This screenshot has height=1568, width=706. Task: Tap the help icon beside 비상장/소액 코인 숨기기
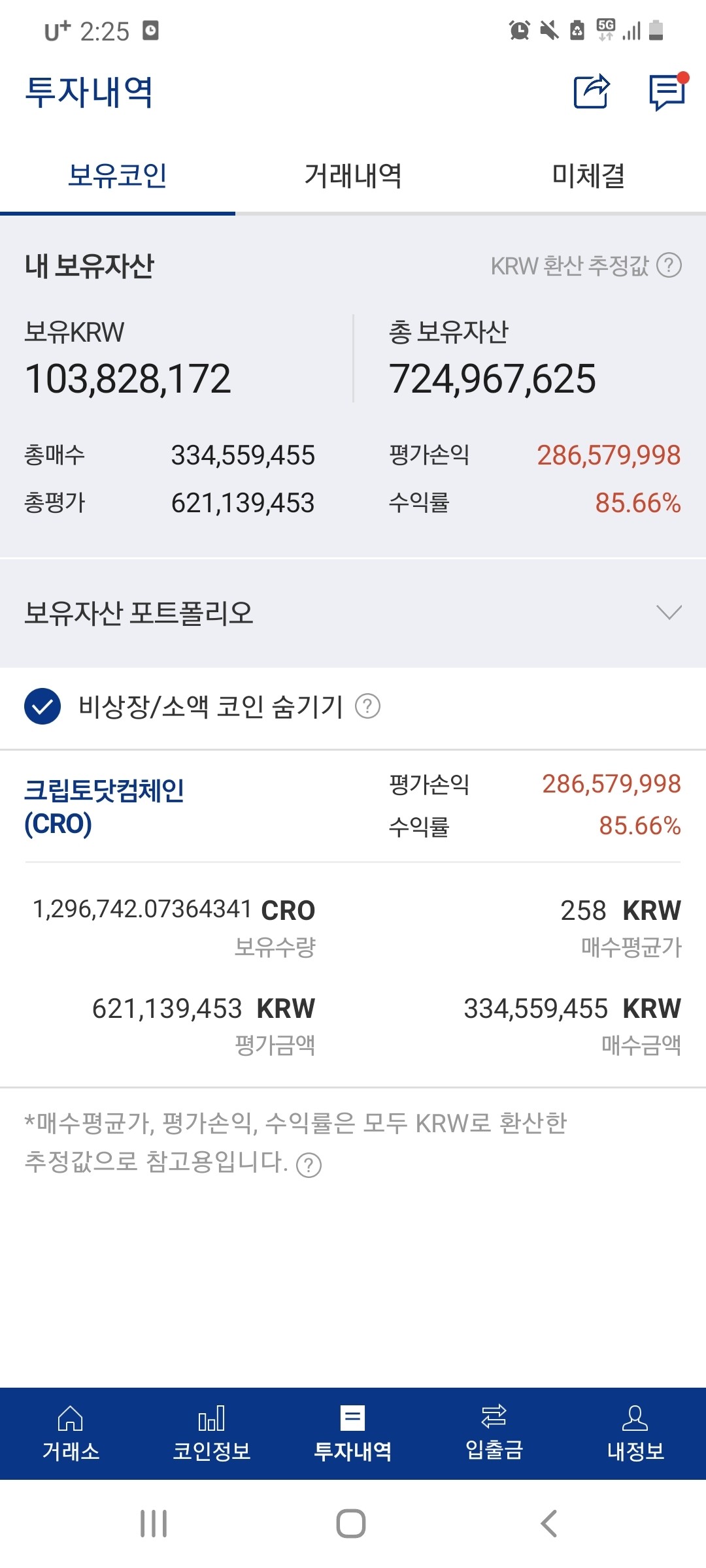click(368, 707)
